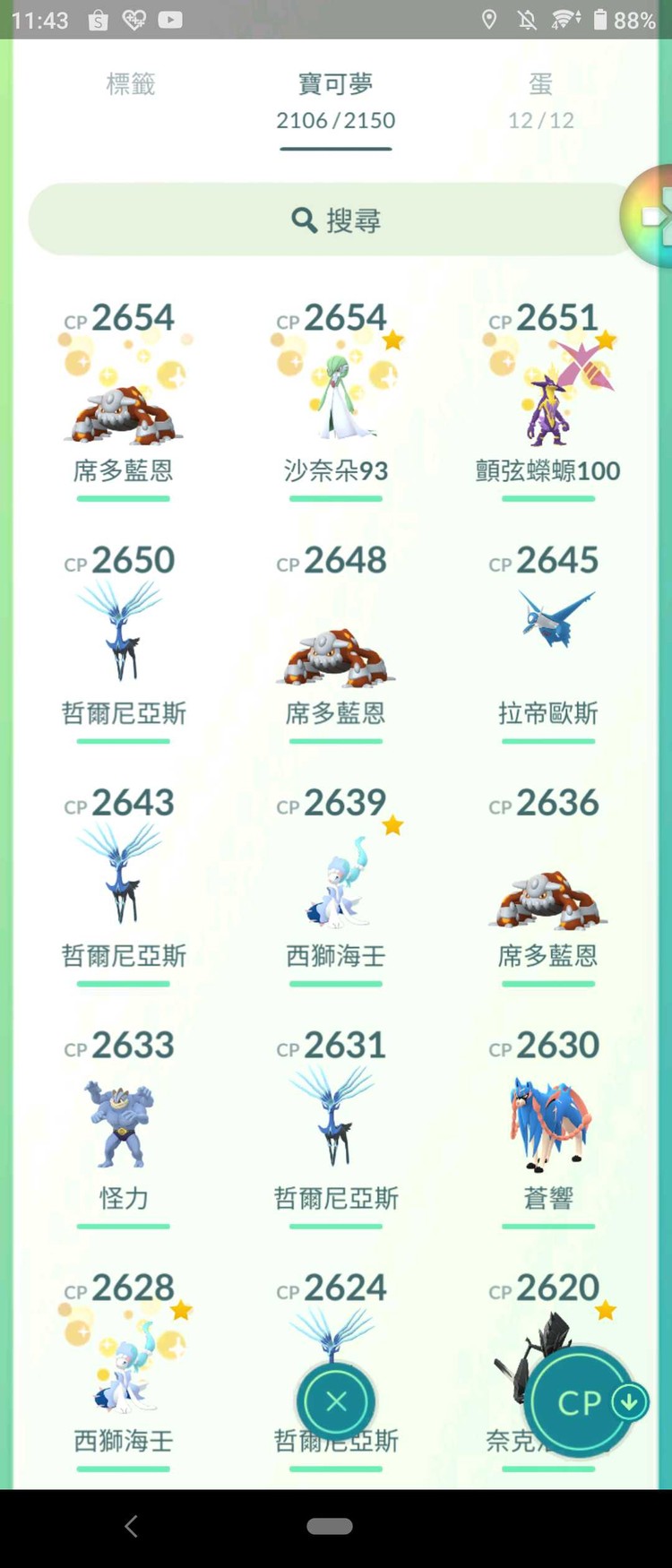Tap the Android back arrow
This screenshot has height=1568, width=672.
click(x=131, y=1526)
